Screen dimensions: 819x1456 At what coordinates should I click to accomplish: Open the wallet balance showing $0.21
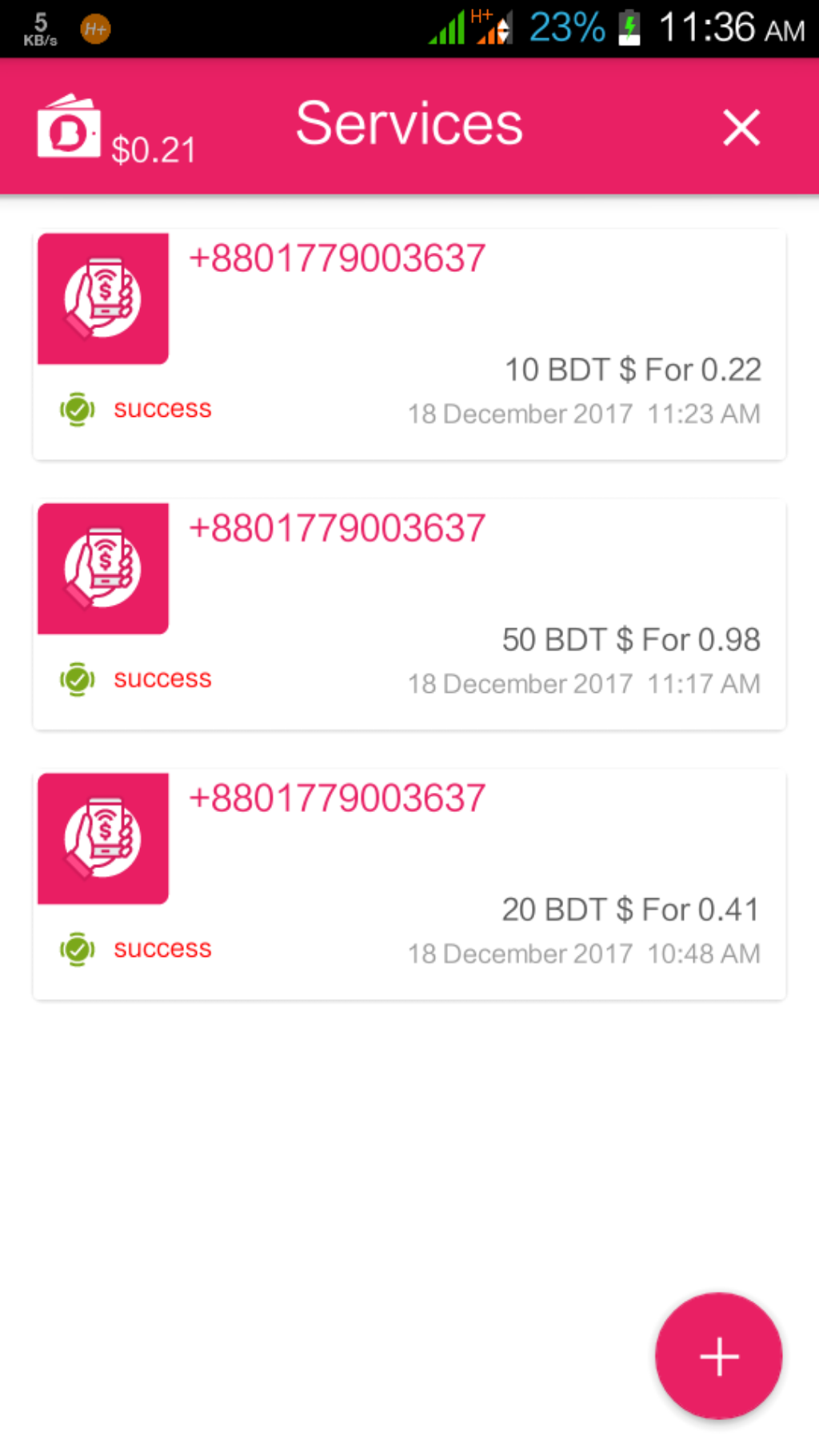pyautogui.click(x=116, y=131)
